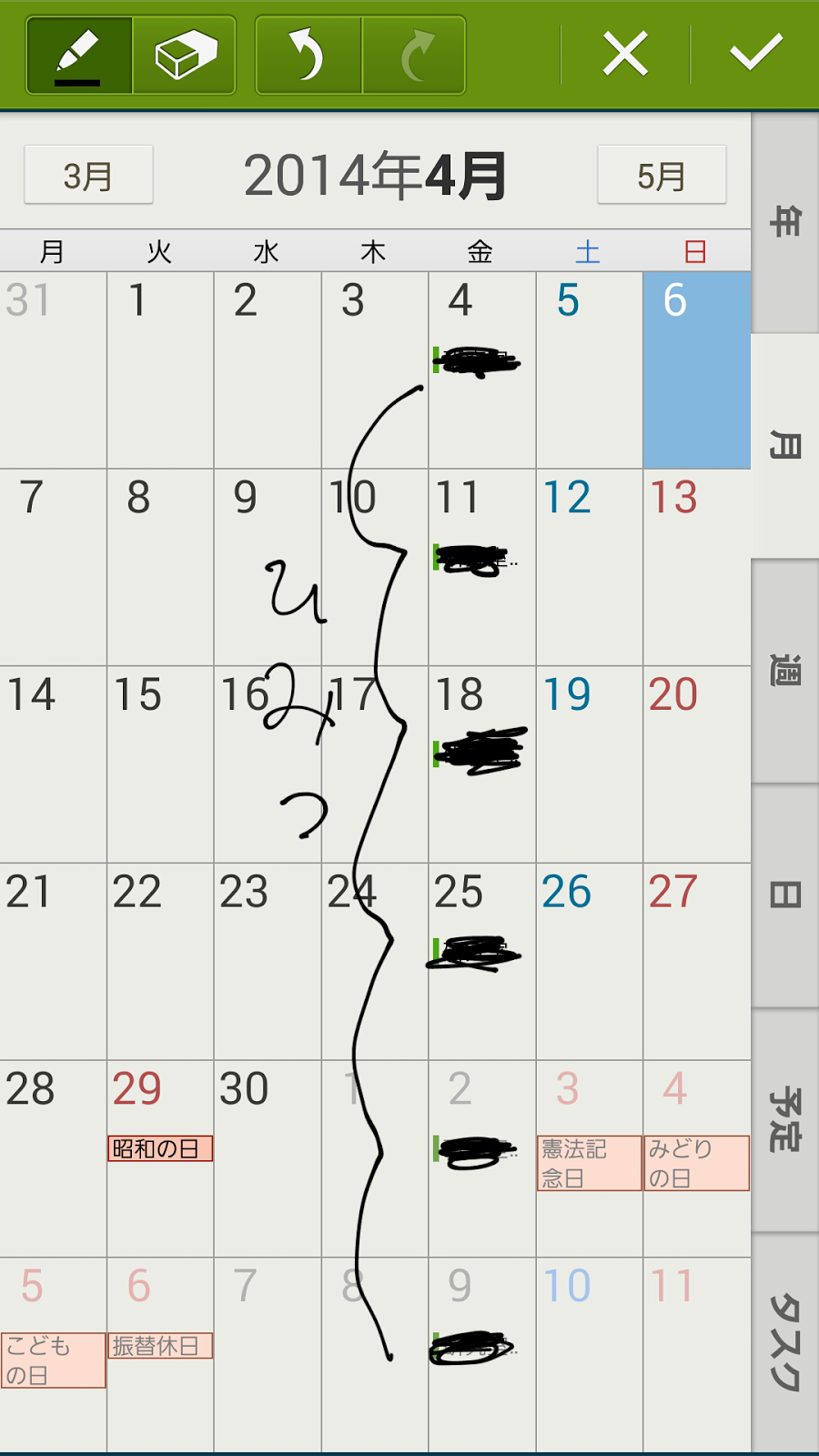Go to next month 5月

click(662, 176)
